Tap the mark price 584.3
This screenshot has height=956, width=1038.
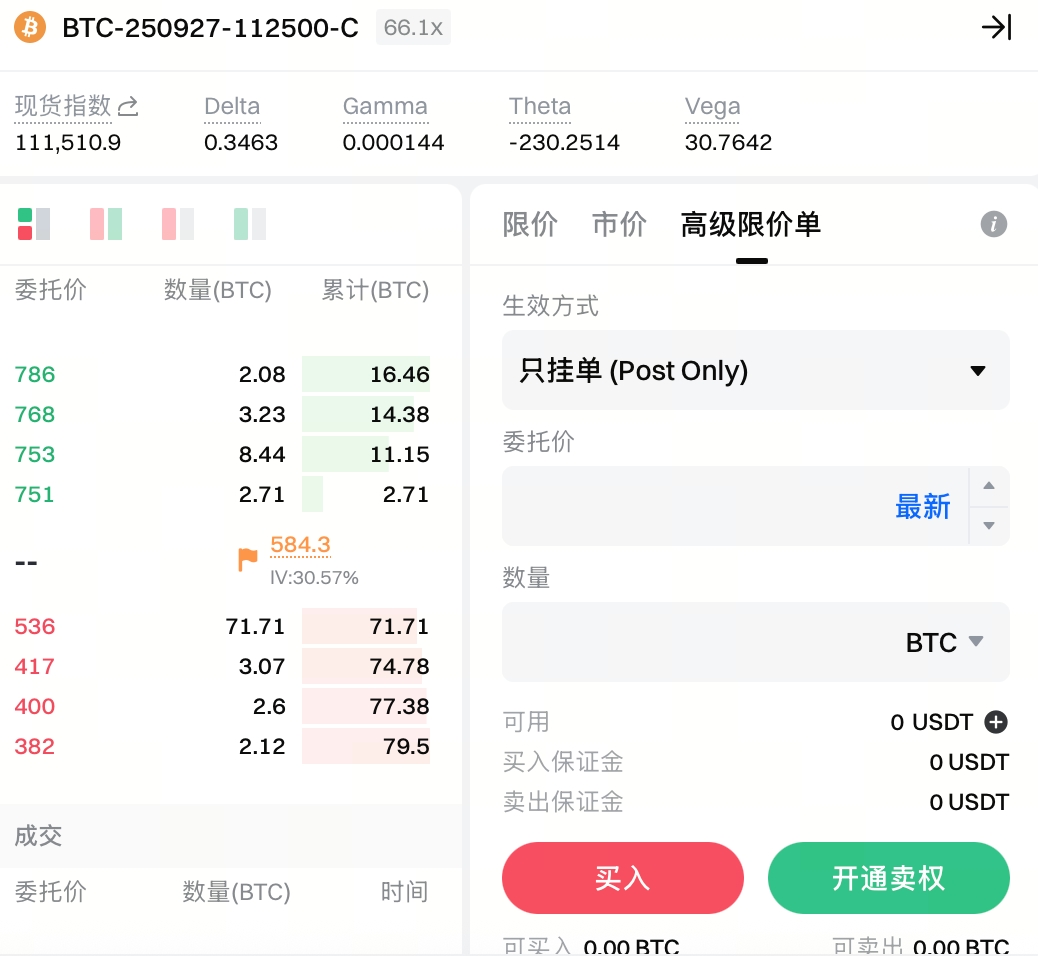(300, 545)
